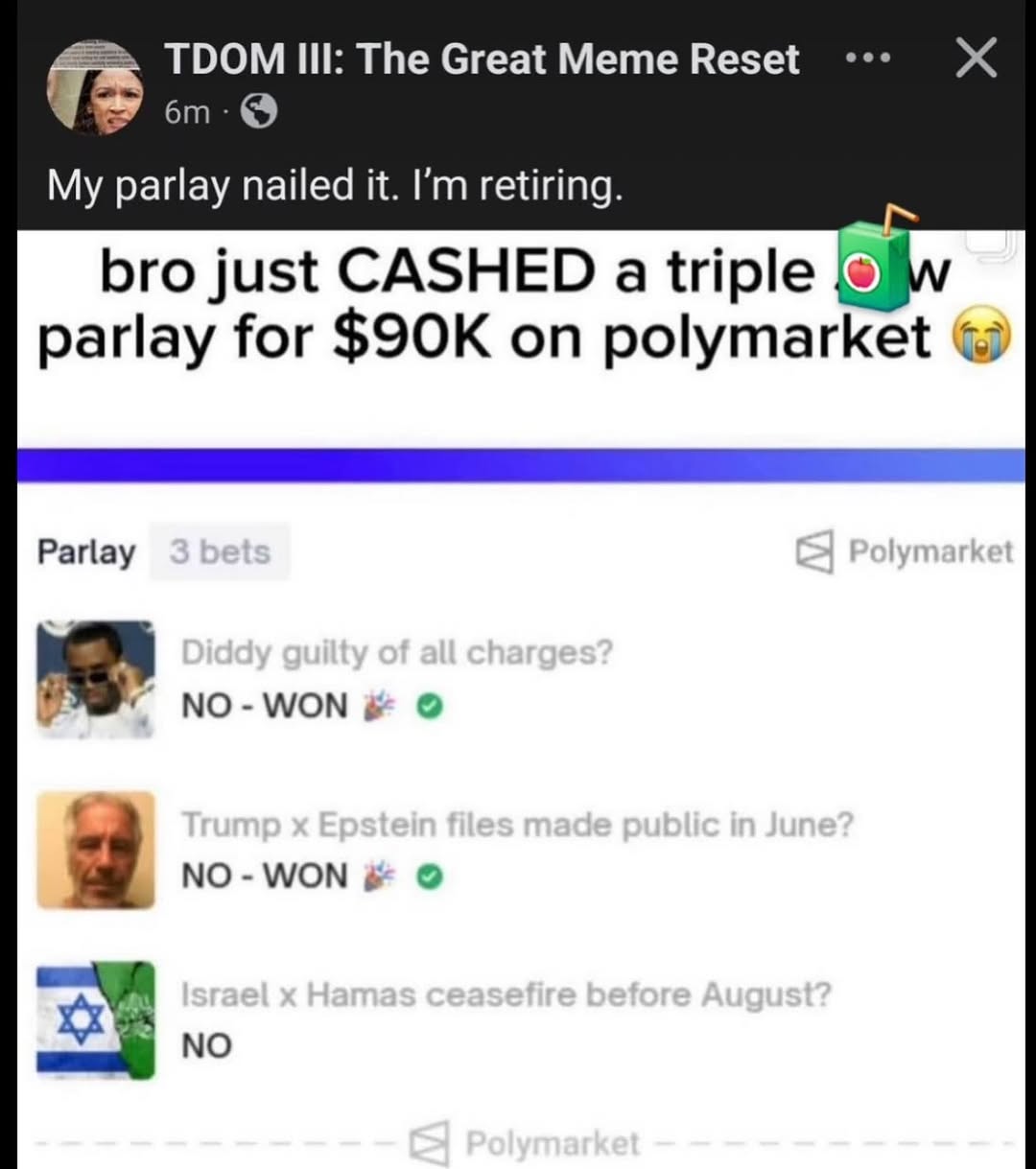Open TDOM III: The Great Meme Reset page
The image size is (1036, 1169).
[482, 59]
